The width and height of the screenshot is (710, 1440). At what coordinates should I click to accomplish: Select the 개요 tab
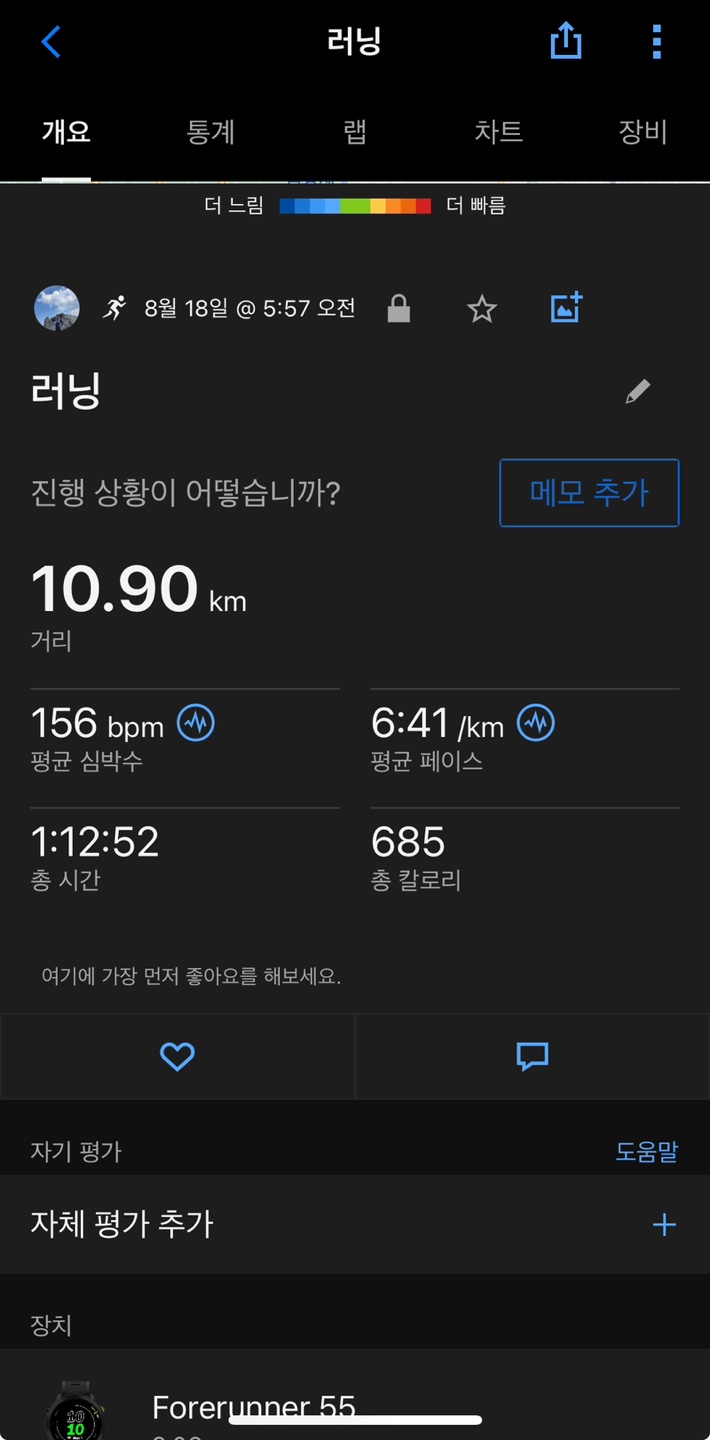[x=66, y=132]
